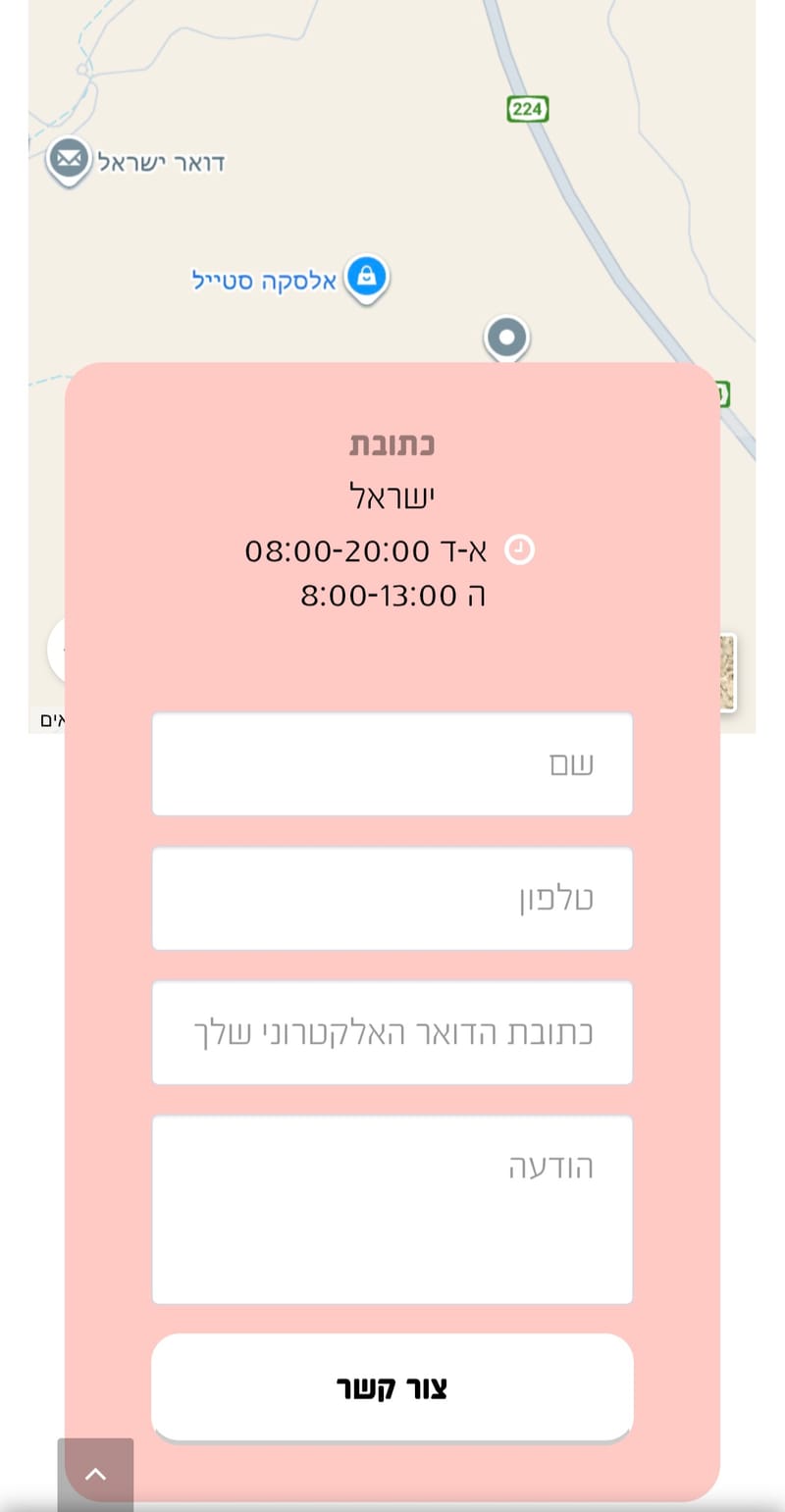Click the gray circular location pin
This screenshot has width=785, height=1512.
[506, 337]
